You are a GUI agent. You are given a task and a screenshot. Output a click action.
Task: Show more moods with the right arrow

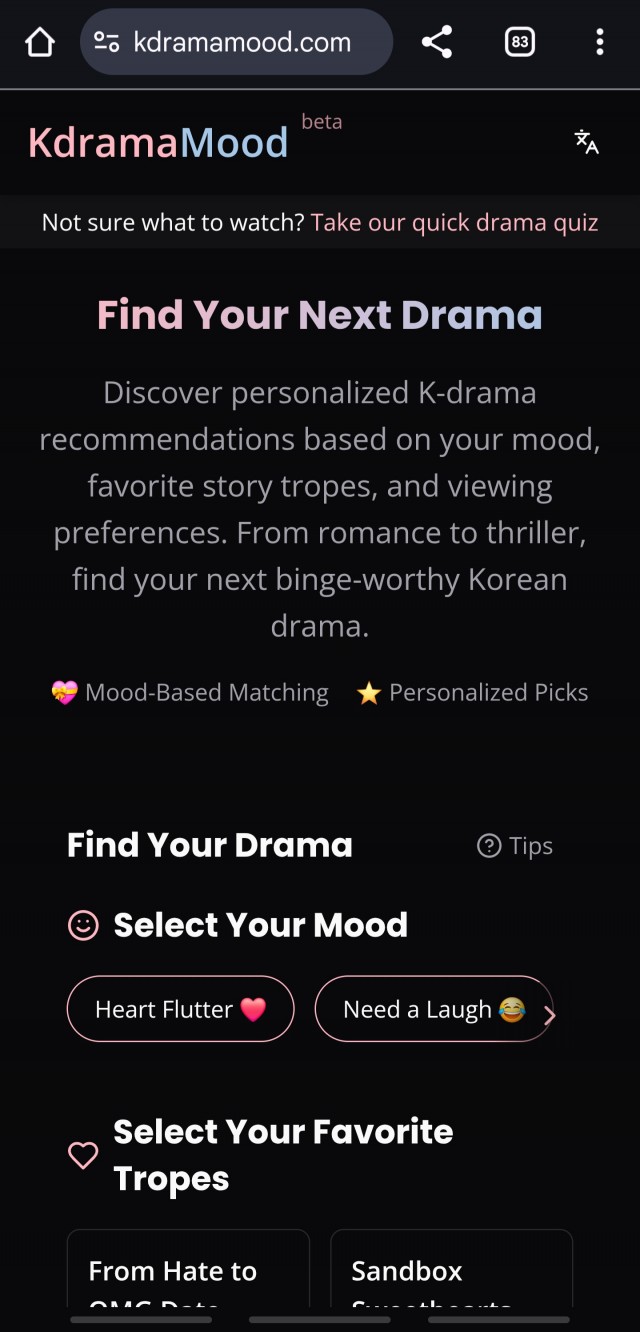point(549,1016)
